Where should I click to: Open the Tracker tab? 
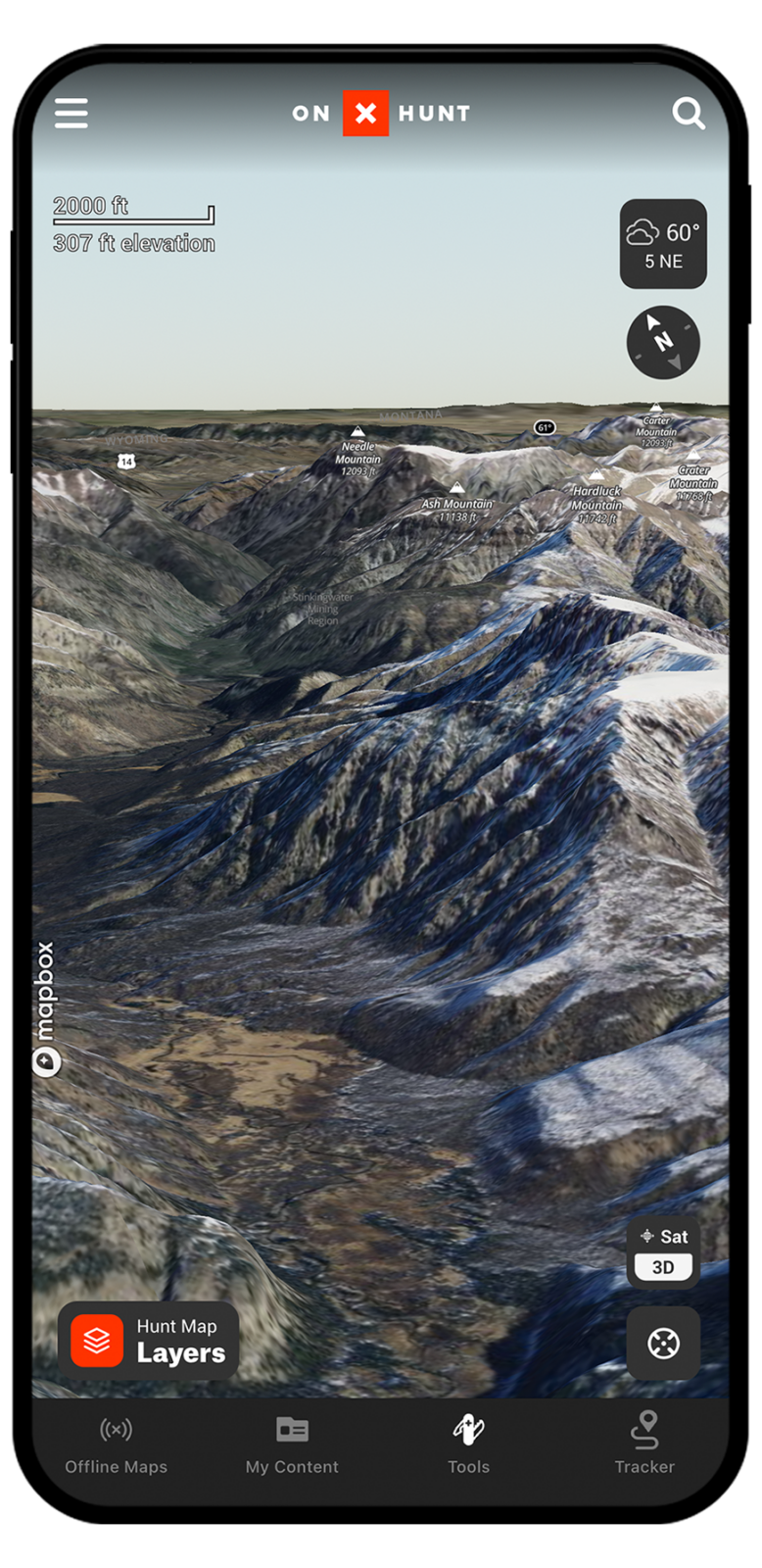[x=644, y=1445]
